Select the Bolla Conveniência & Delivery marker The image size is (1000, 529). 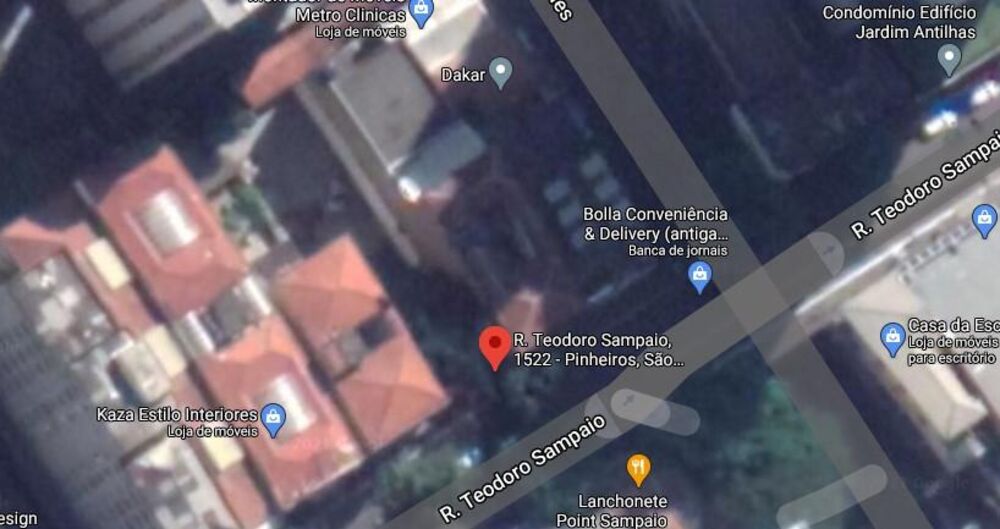point(700,276)
